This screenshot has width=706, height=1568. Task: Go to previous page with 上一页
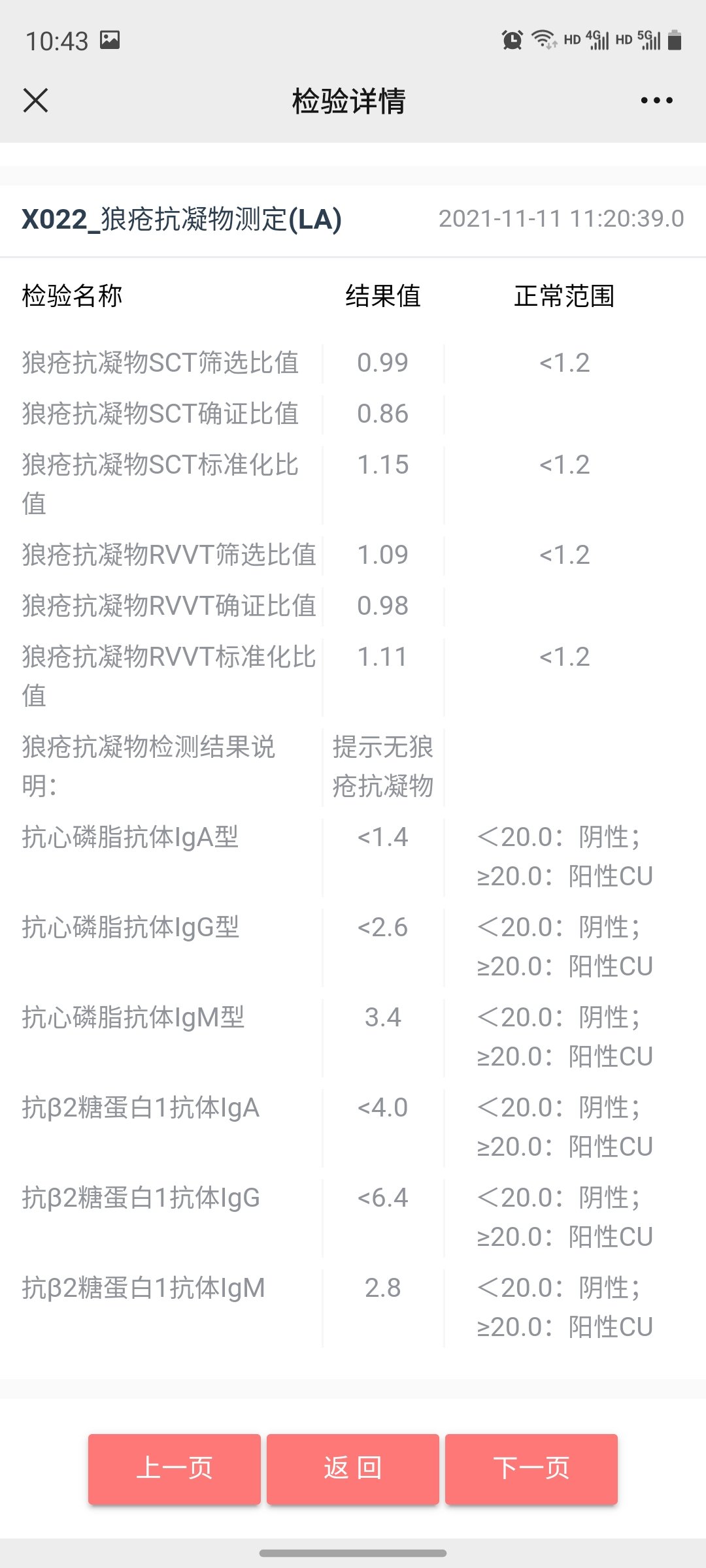tap(175, 1469)
